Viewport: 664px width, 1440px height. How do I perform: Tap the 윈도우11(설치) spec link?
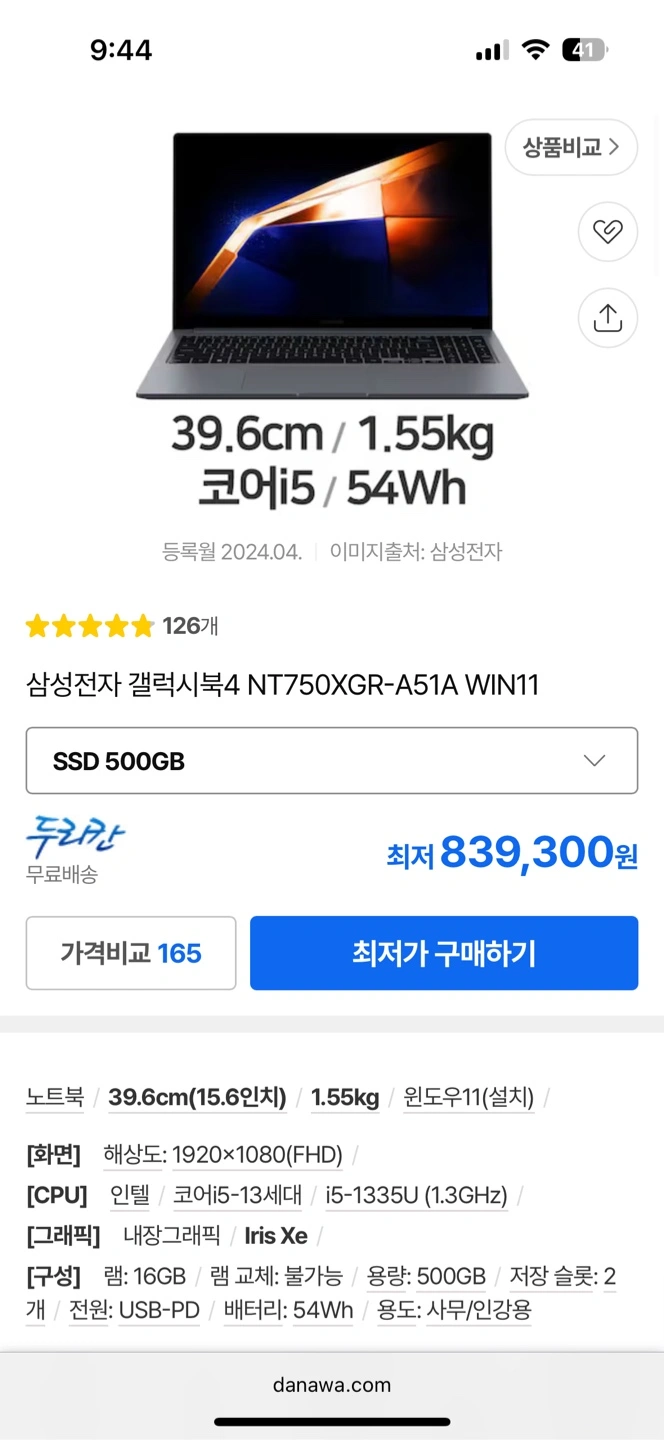click(469, 1097)
